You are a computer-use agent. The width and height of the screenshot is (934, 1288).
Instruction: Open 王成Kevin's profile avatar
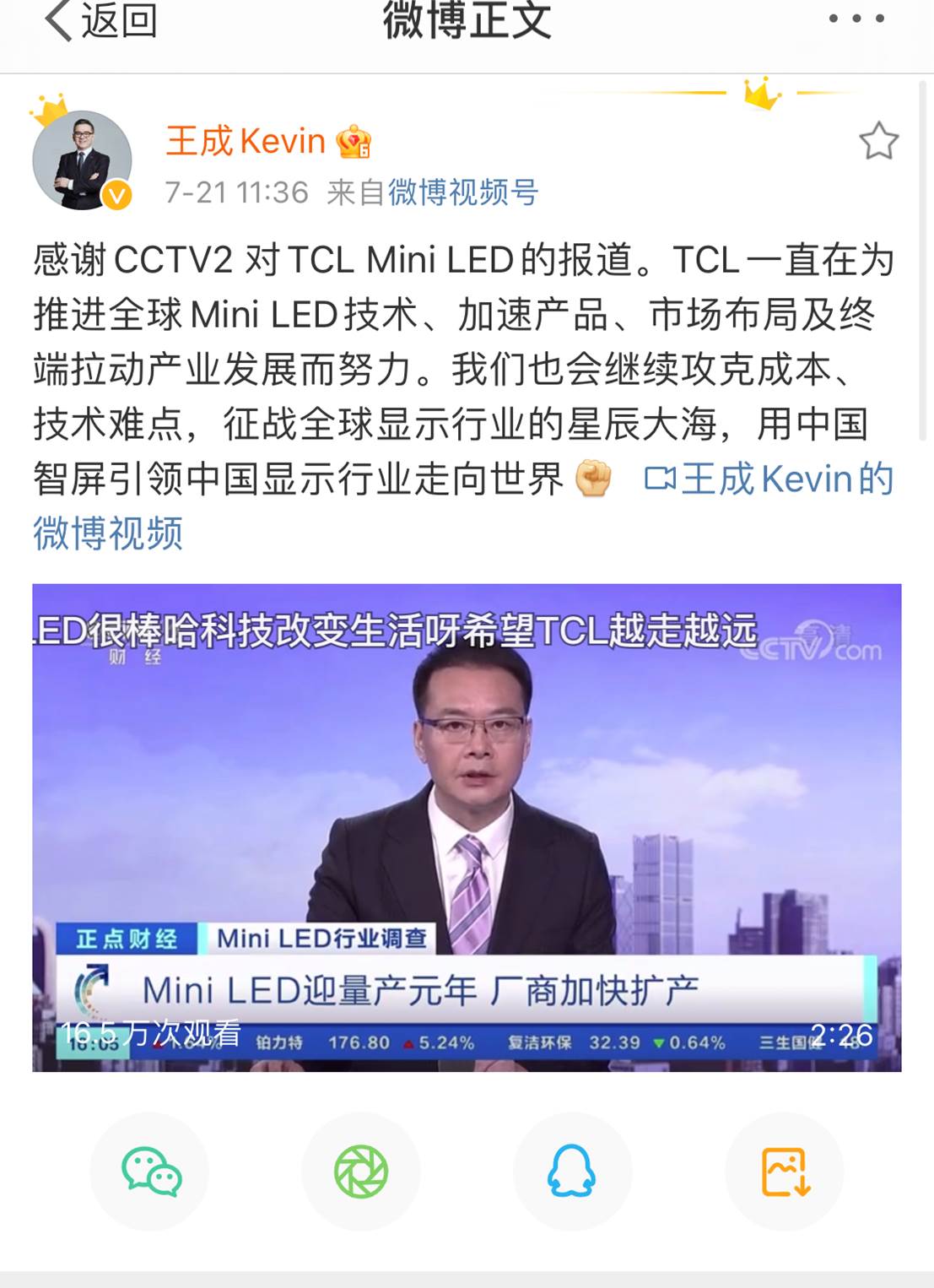pos(82,160)
